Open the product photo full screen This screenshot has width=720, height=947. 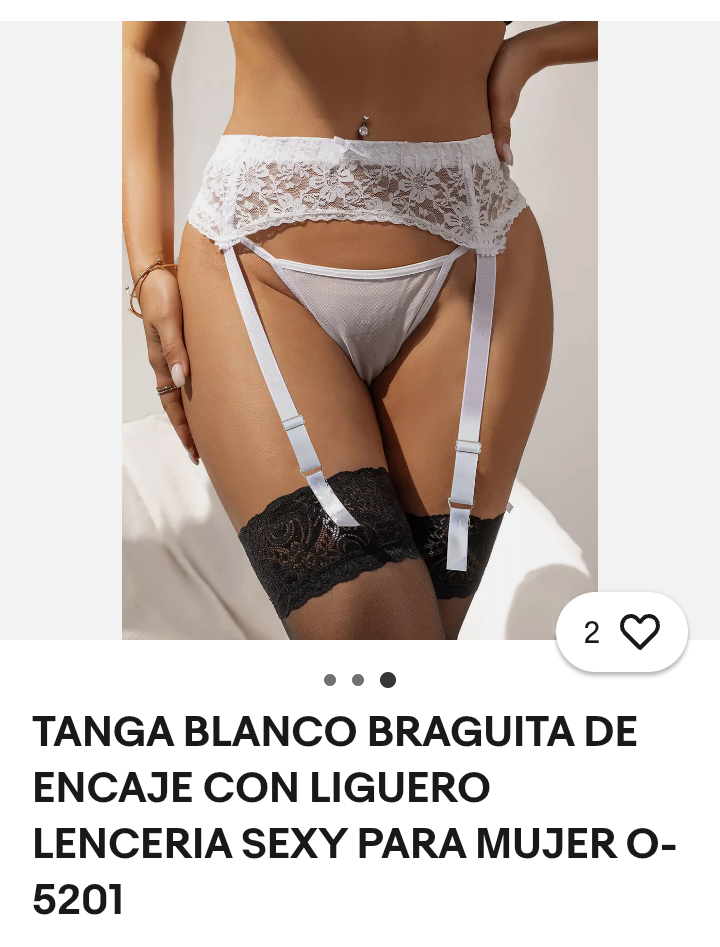(360, 330)
